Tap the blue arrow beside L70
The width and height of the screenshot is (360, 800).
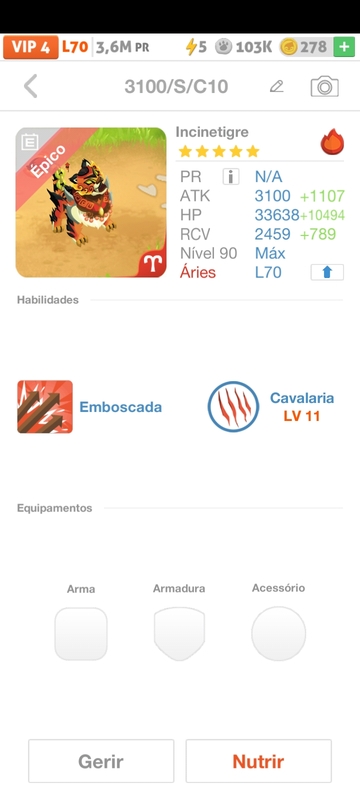tap(327, 272)
